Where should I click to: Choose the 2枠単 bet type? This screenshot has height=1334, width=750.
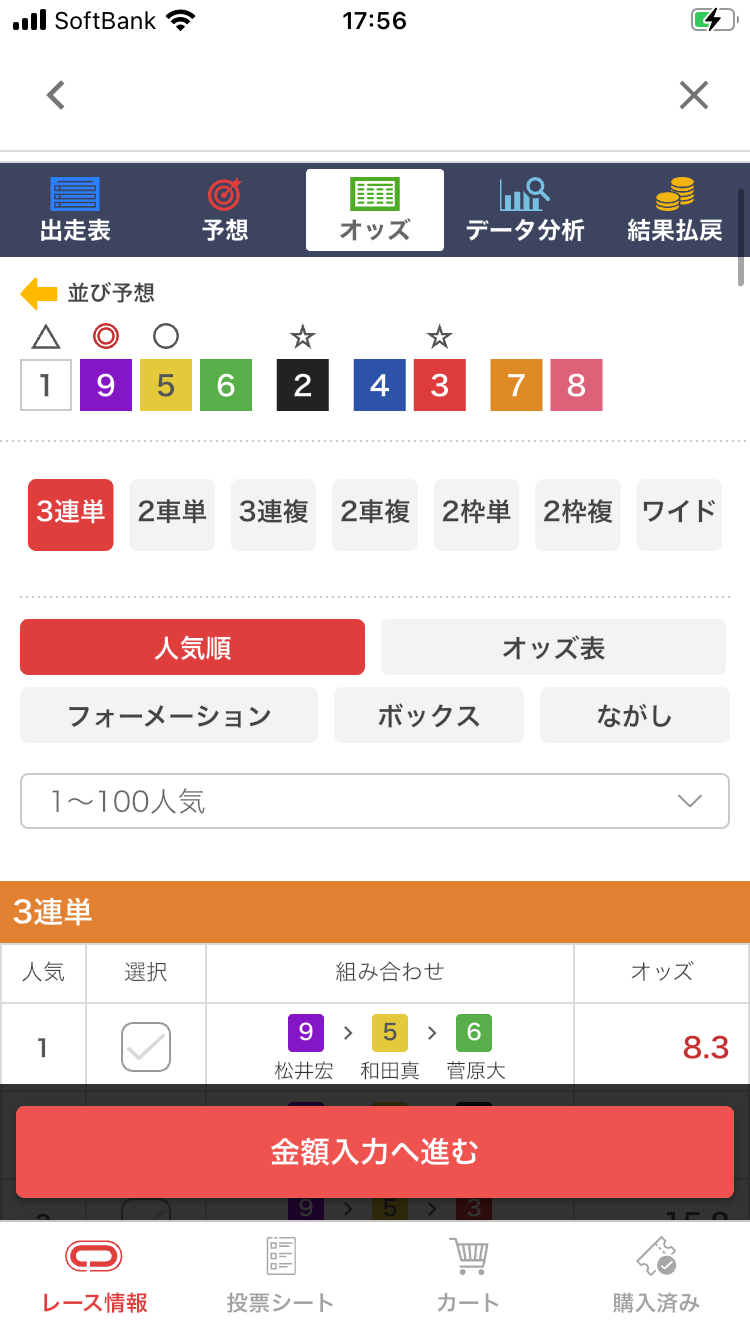pos(476,514)
